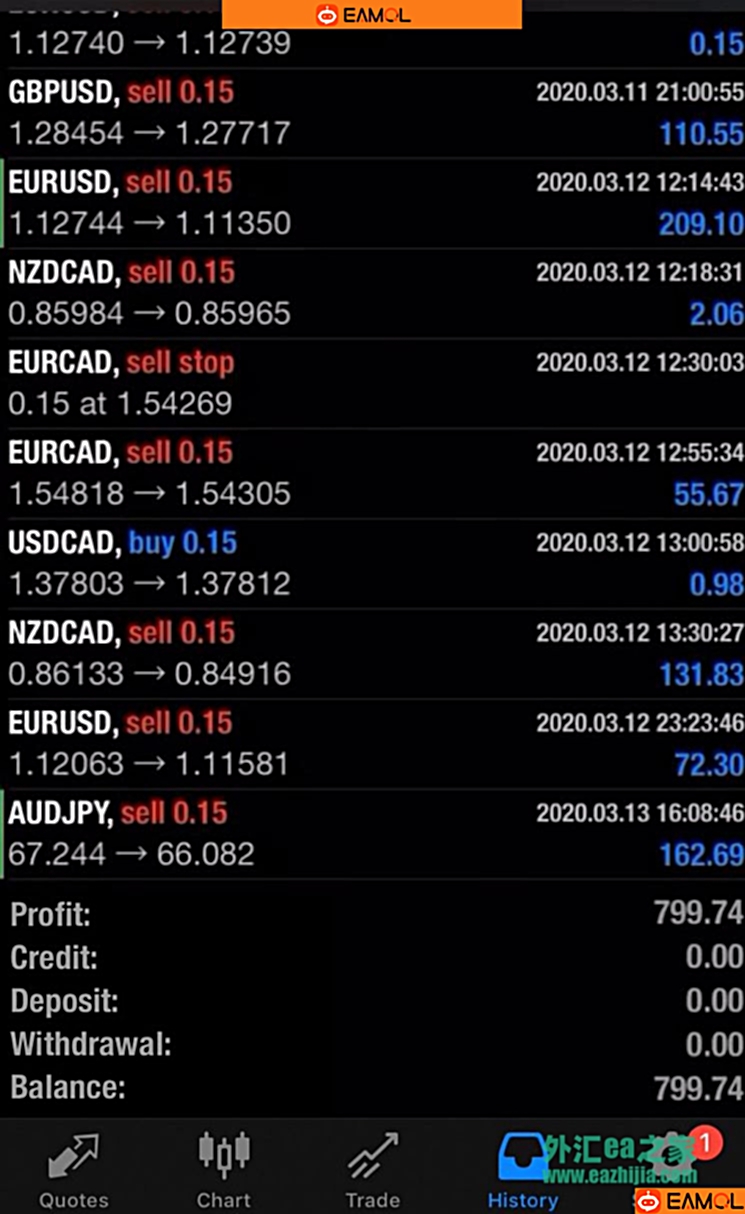
Task: Open the Chart tab
Action: (223, 1169)
